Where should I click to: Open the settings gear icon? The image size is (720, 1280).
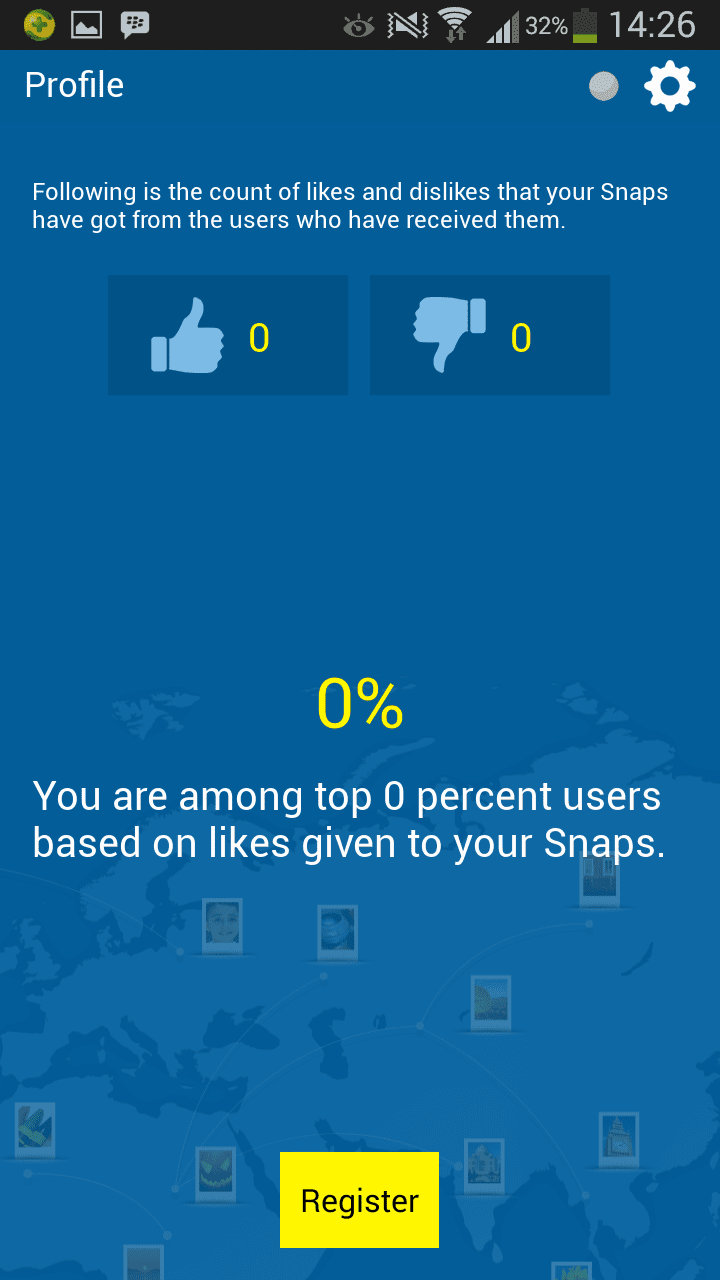pos(669,87)
